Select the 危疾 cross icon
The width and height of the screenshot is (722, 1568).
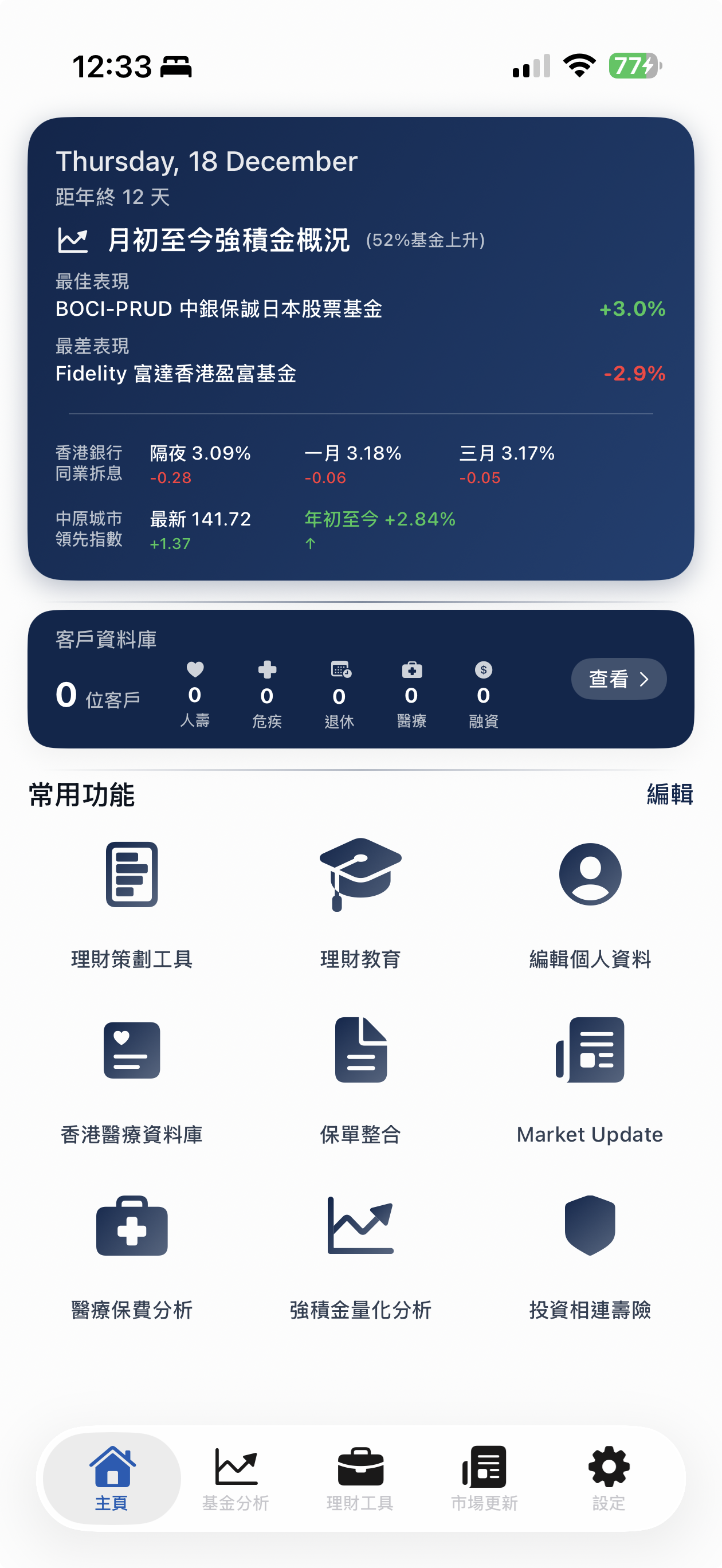coord(266,669)
